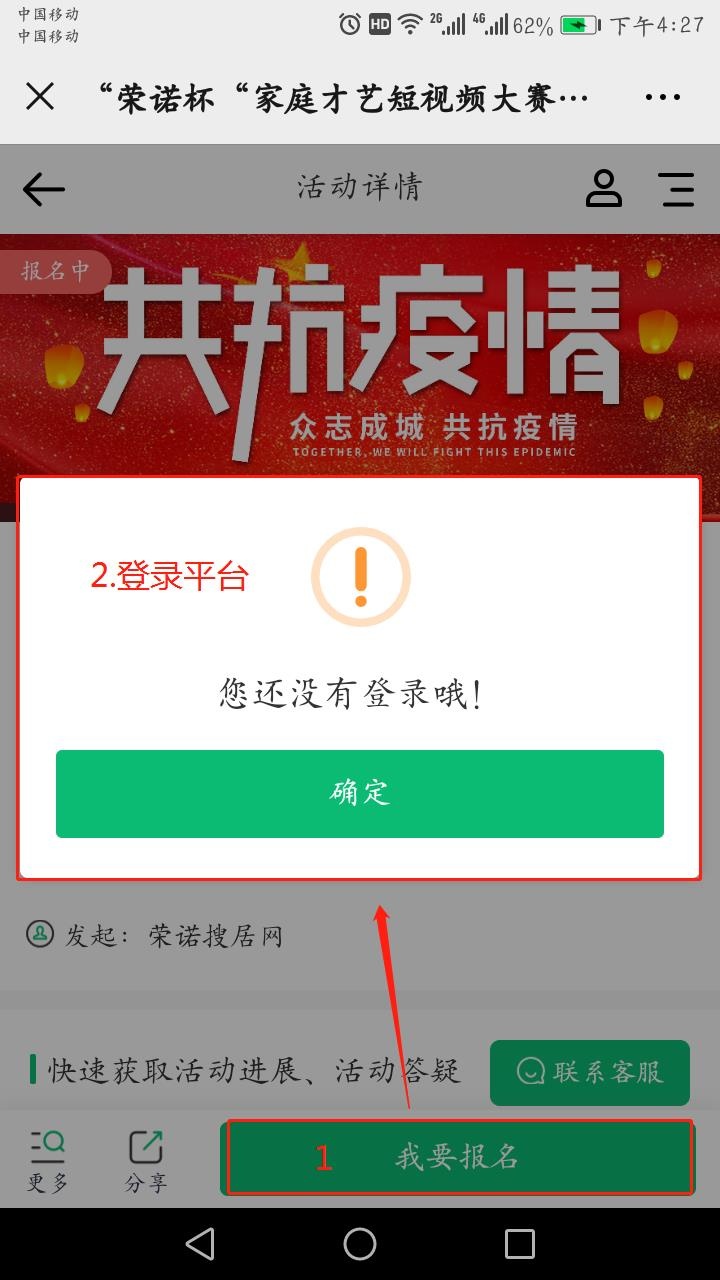
Task: Open the 更多 option
Action: (48, 1159)
